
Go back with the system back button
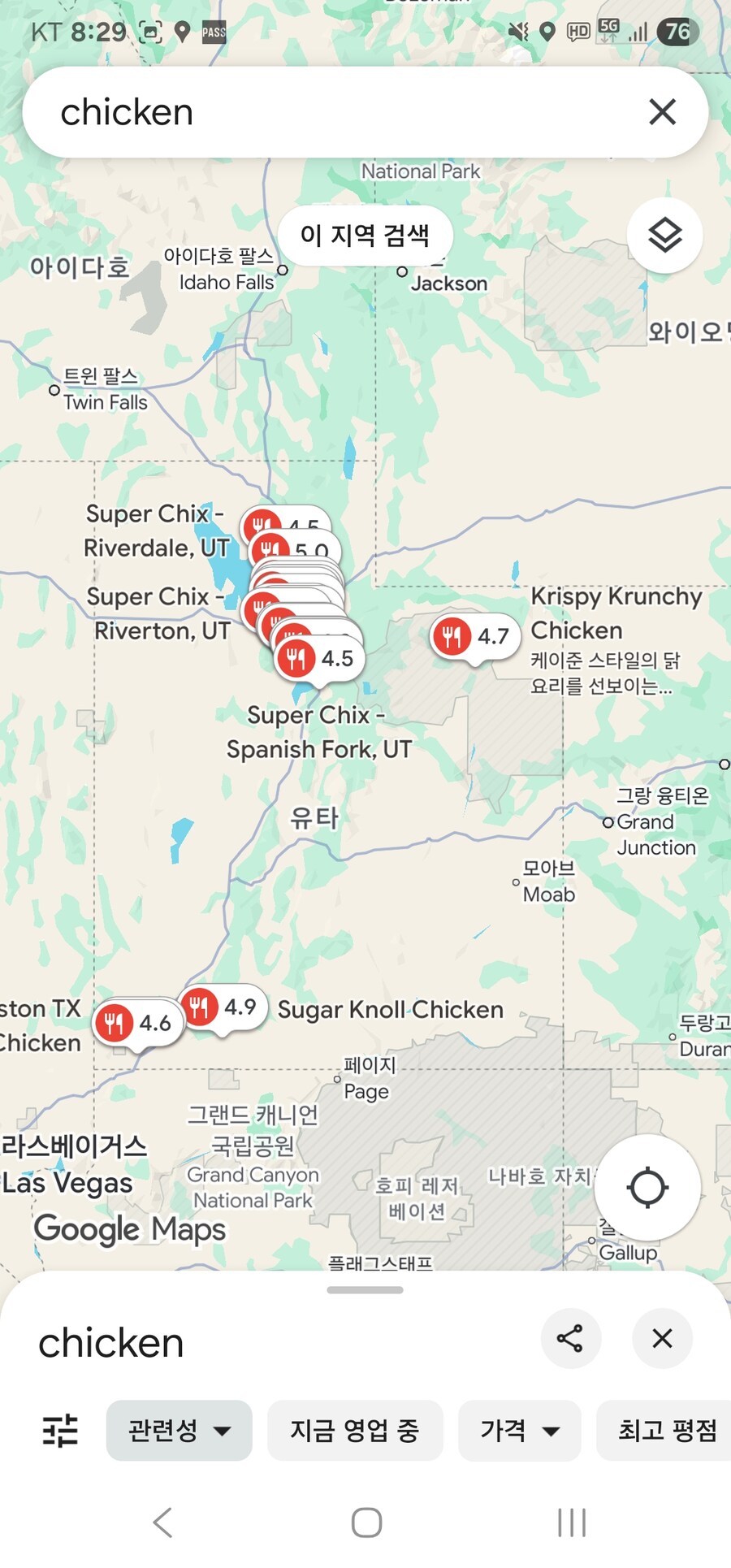pyautogui.click(x=162, y=1523)
